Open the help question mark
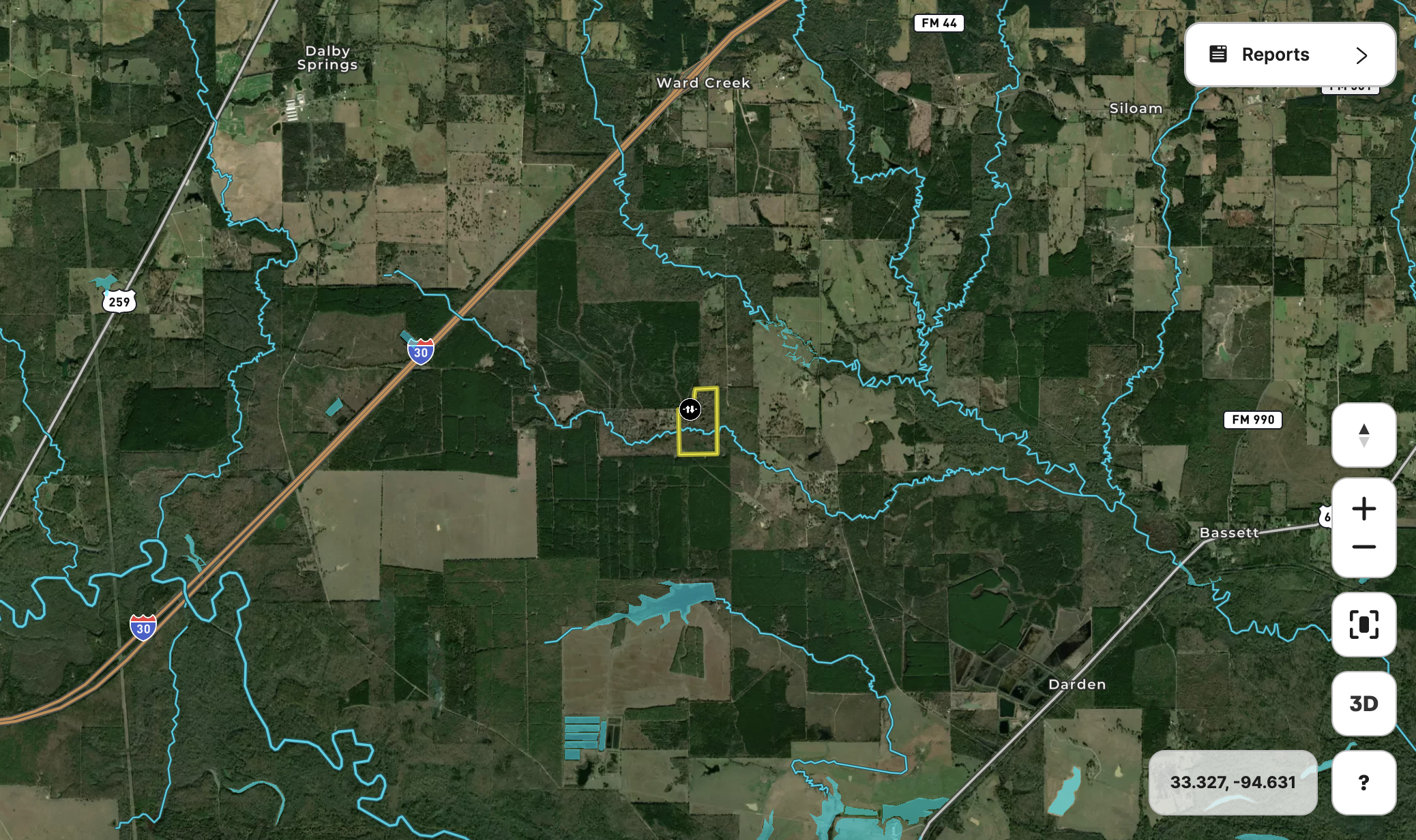 [1363, 783]
